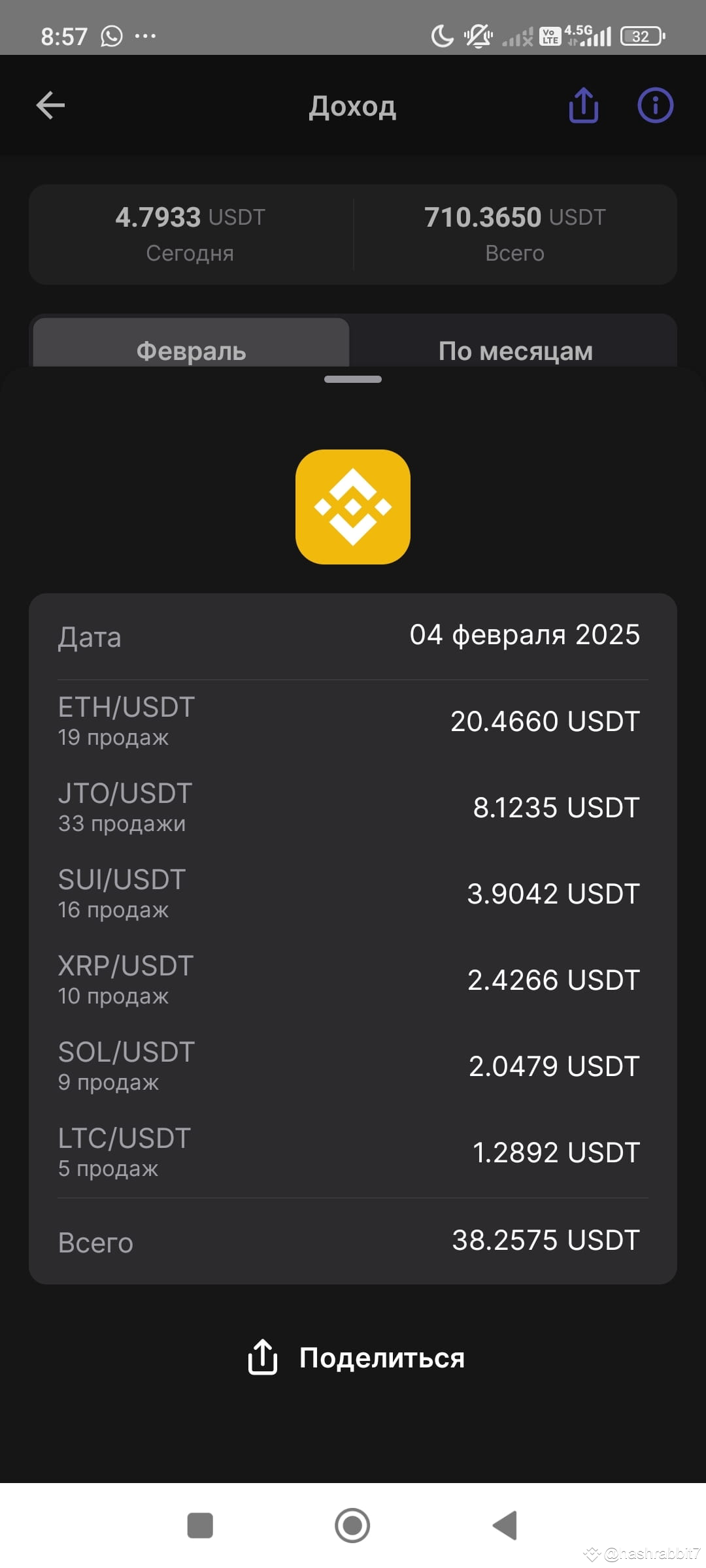
Task: Select the SUI/USDT earnings row
Action: (353, 893)
